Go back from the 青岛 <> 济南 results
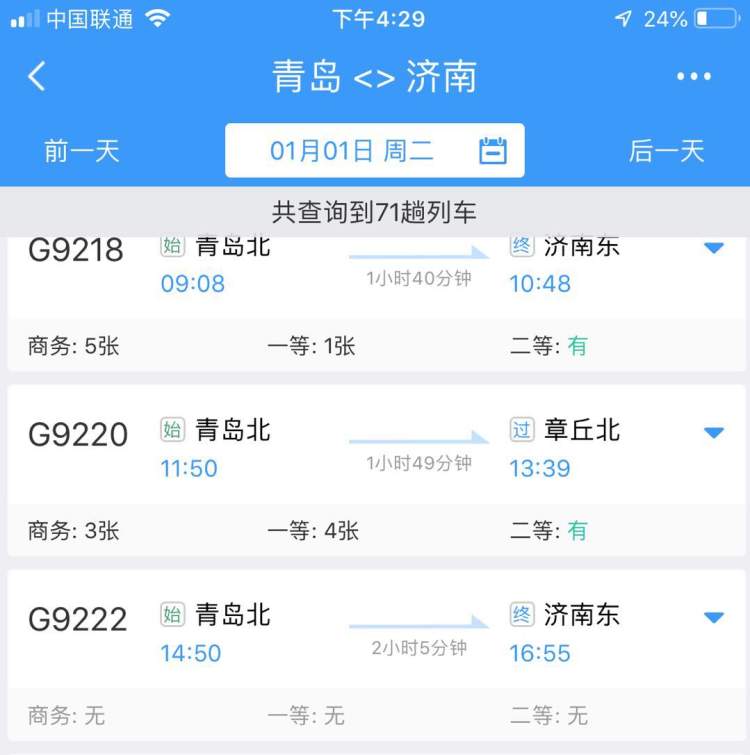750x755 pixels. [37, 77]
